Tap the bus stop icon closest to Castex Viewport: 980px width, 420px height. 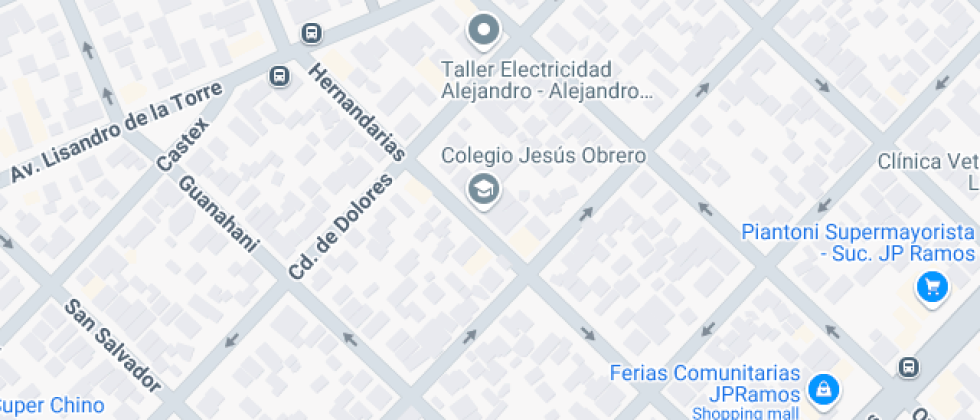(279, 76)
